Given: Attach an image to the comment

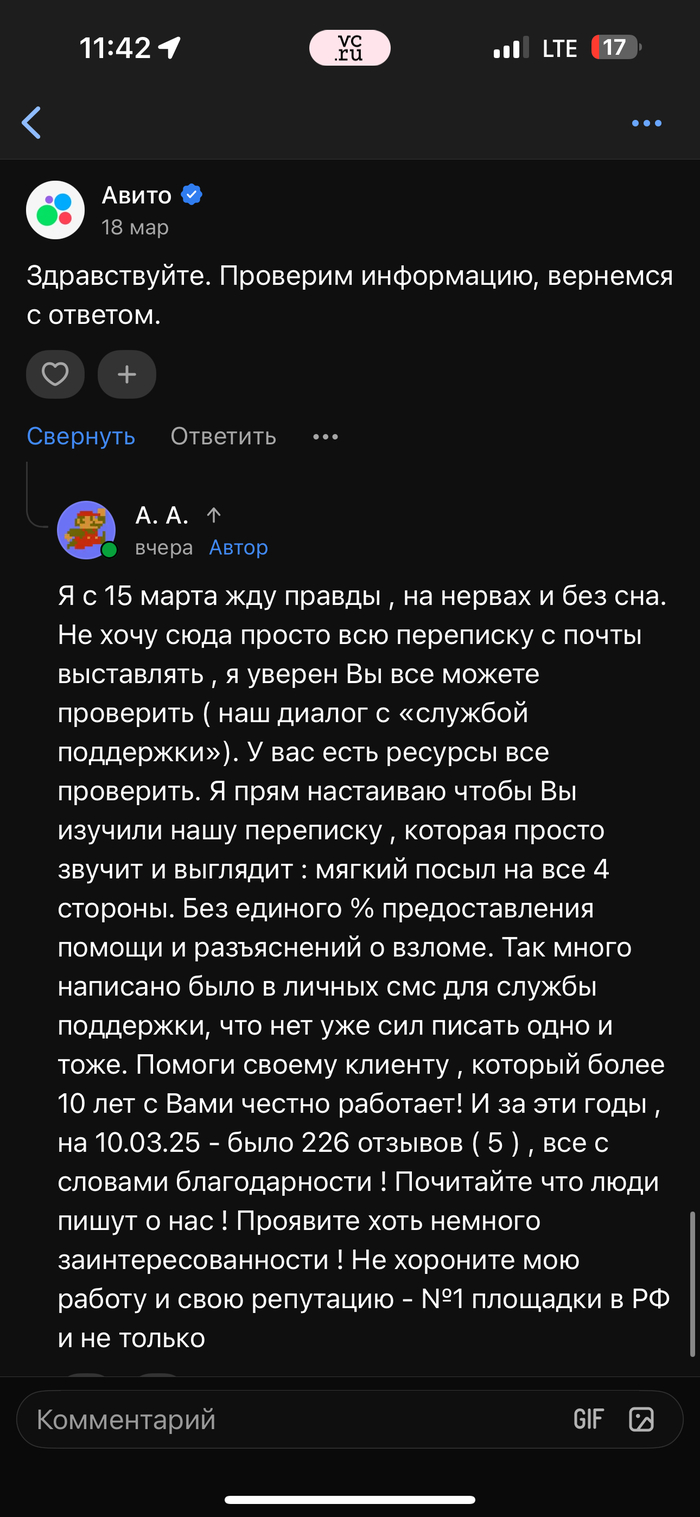Looking at the screenshot, I should [x=641, y=1418].
